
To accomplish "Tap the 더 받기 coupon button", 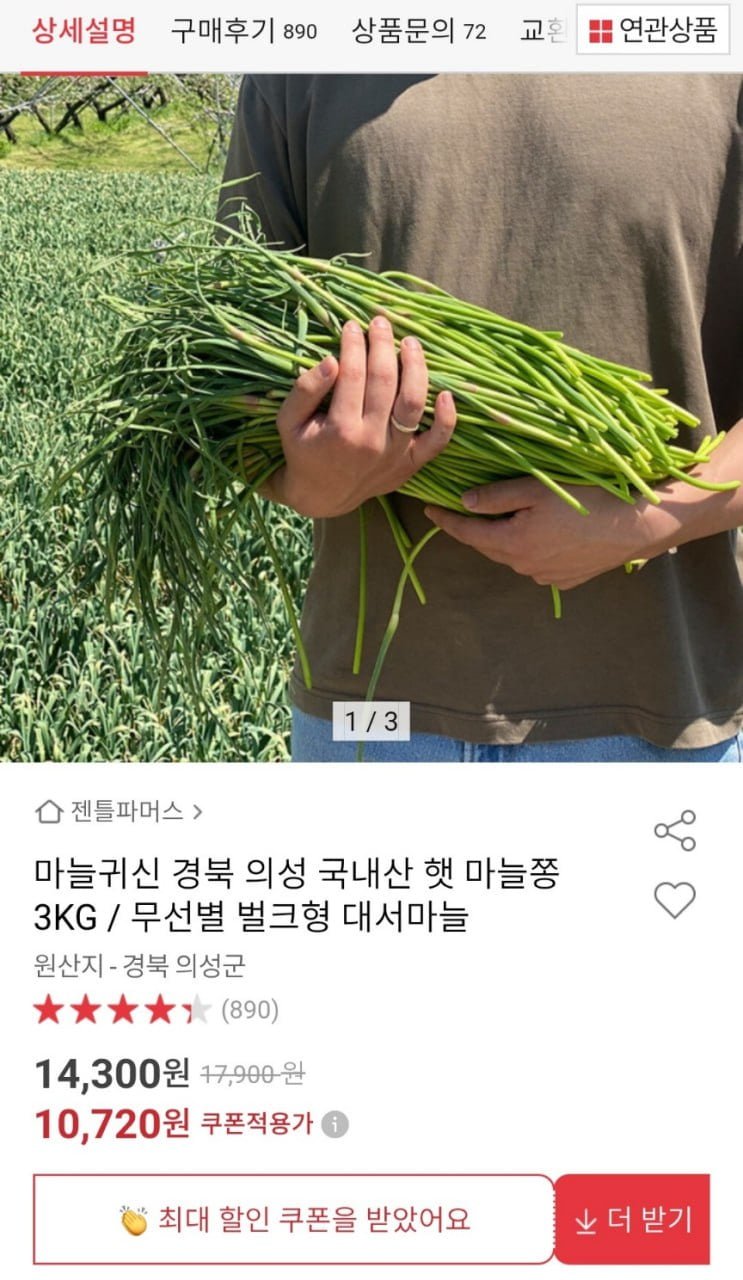I will (x=632, y=1220).
